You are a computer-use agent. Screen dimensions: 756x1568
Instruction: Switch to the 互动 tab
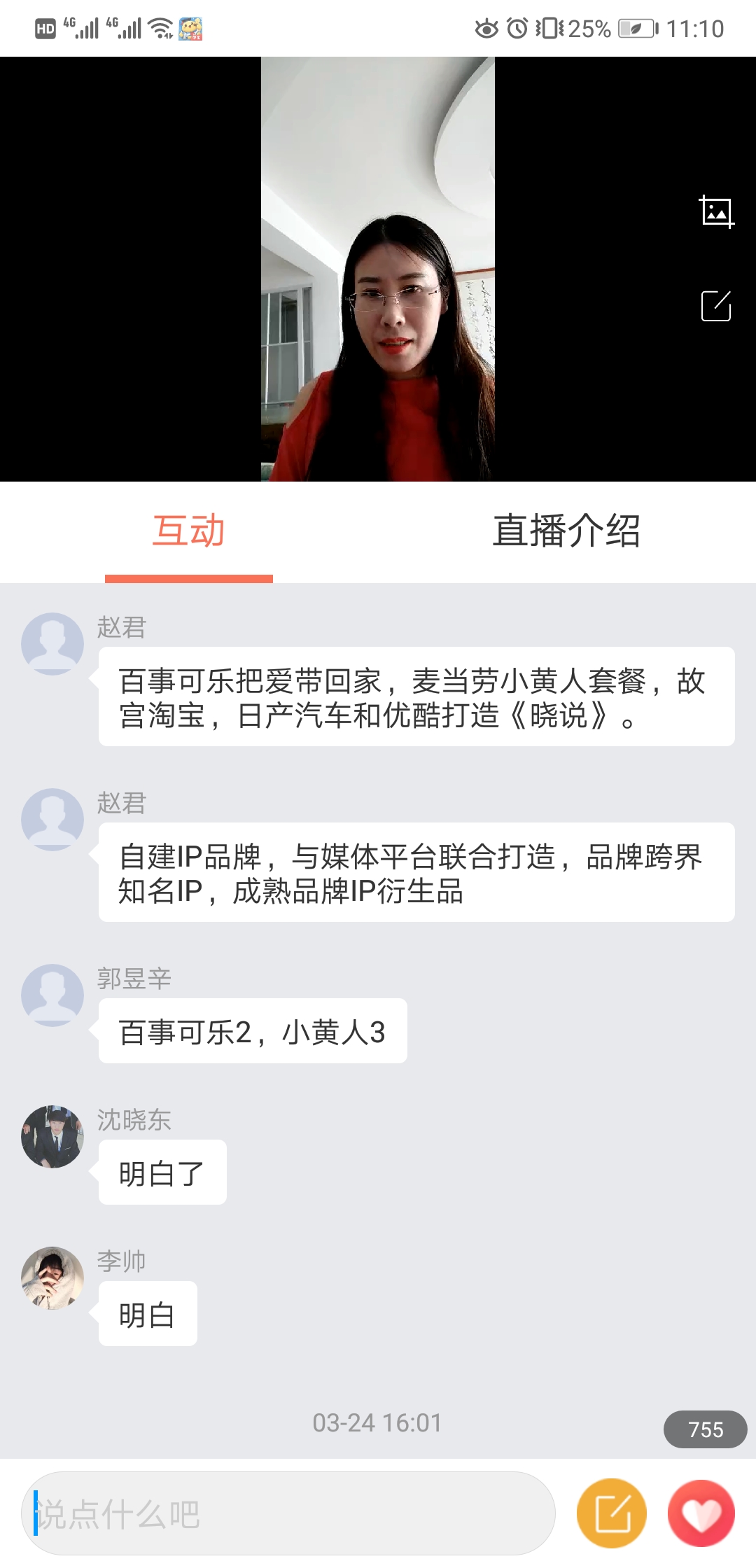click(x=189, y=531)
